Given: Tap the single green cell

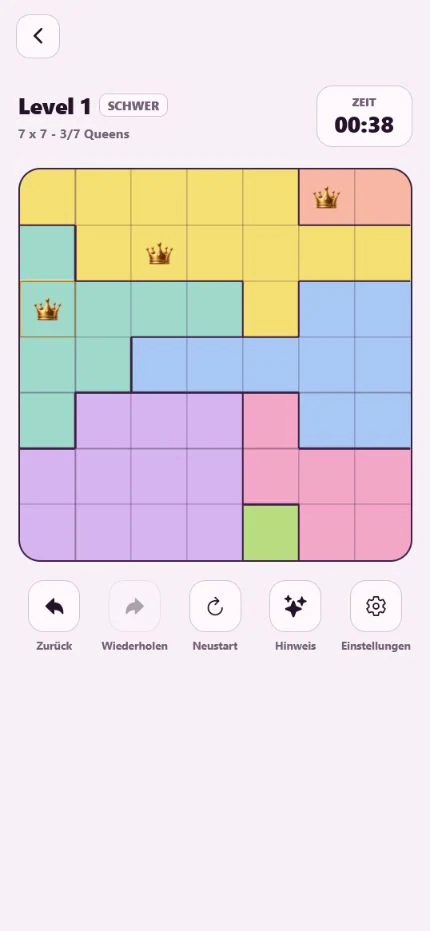Looking at the screenshot, I should pos(271,533).
